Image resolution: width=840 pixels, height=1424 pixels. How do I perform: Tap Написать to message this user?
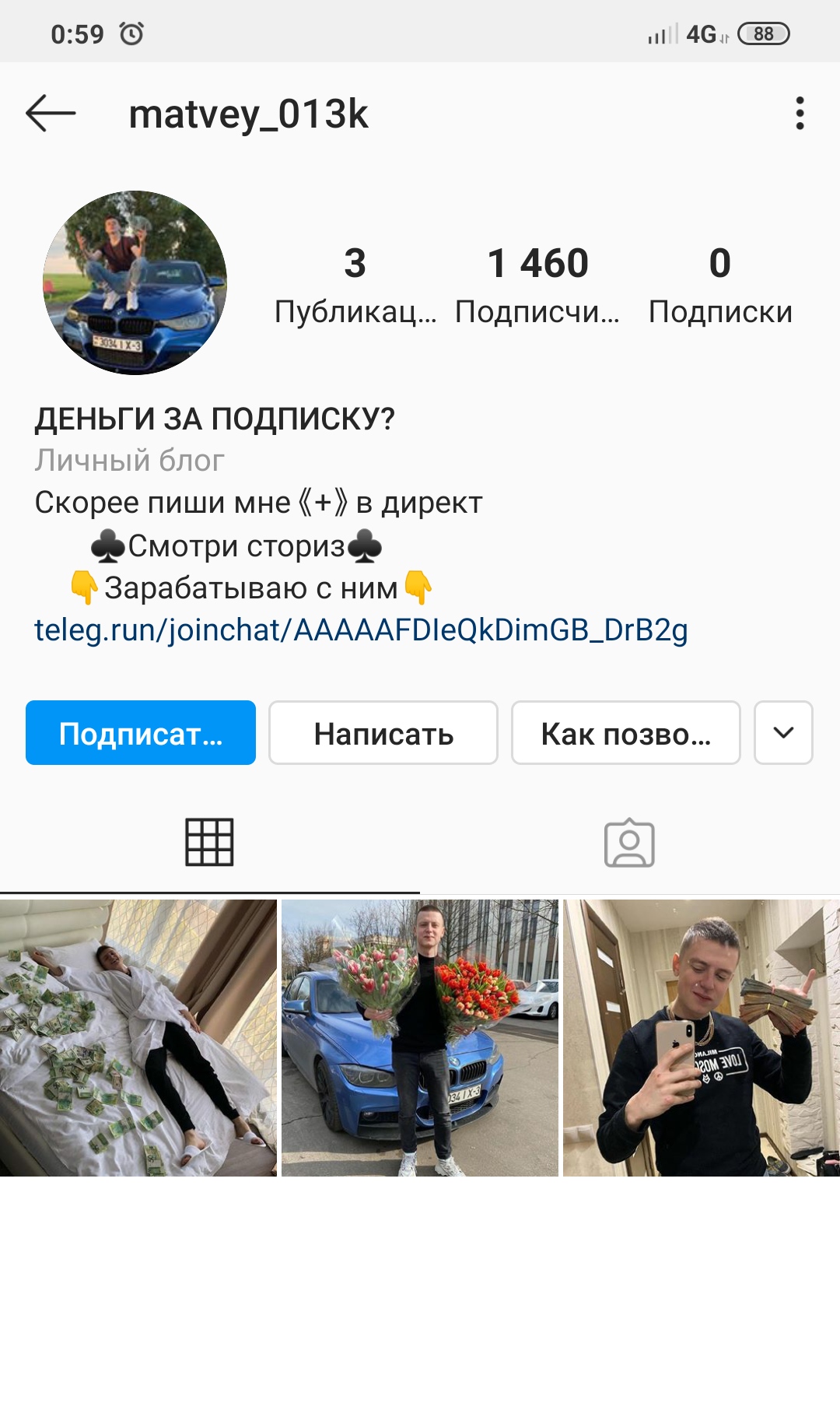[x=383, y=733]
